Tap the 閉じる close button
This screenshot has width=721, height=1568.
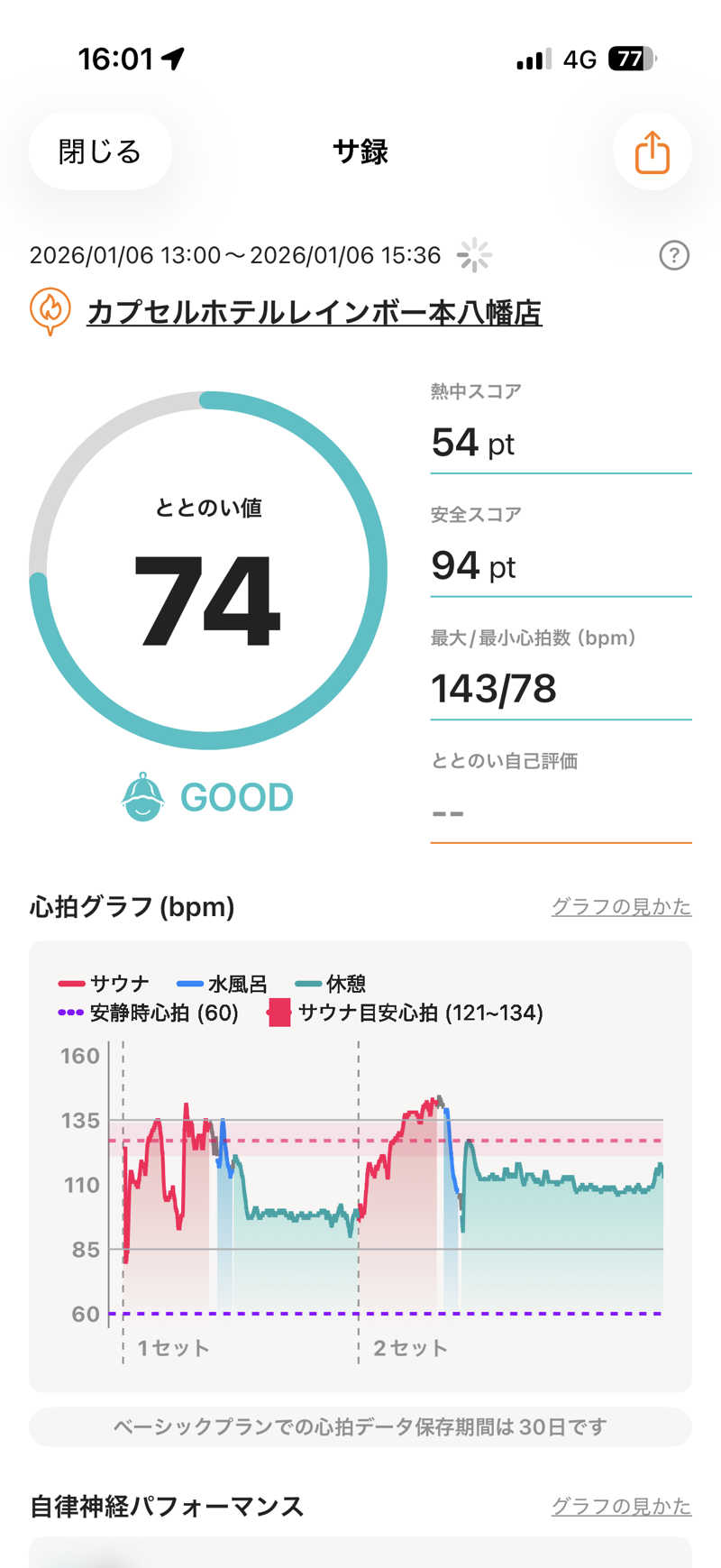100,151
